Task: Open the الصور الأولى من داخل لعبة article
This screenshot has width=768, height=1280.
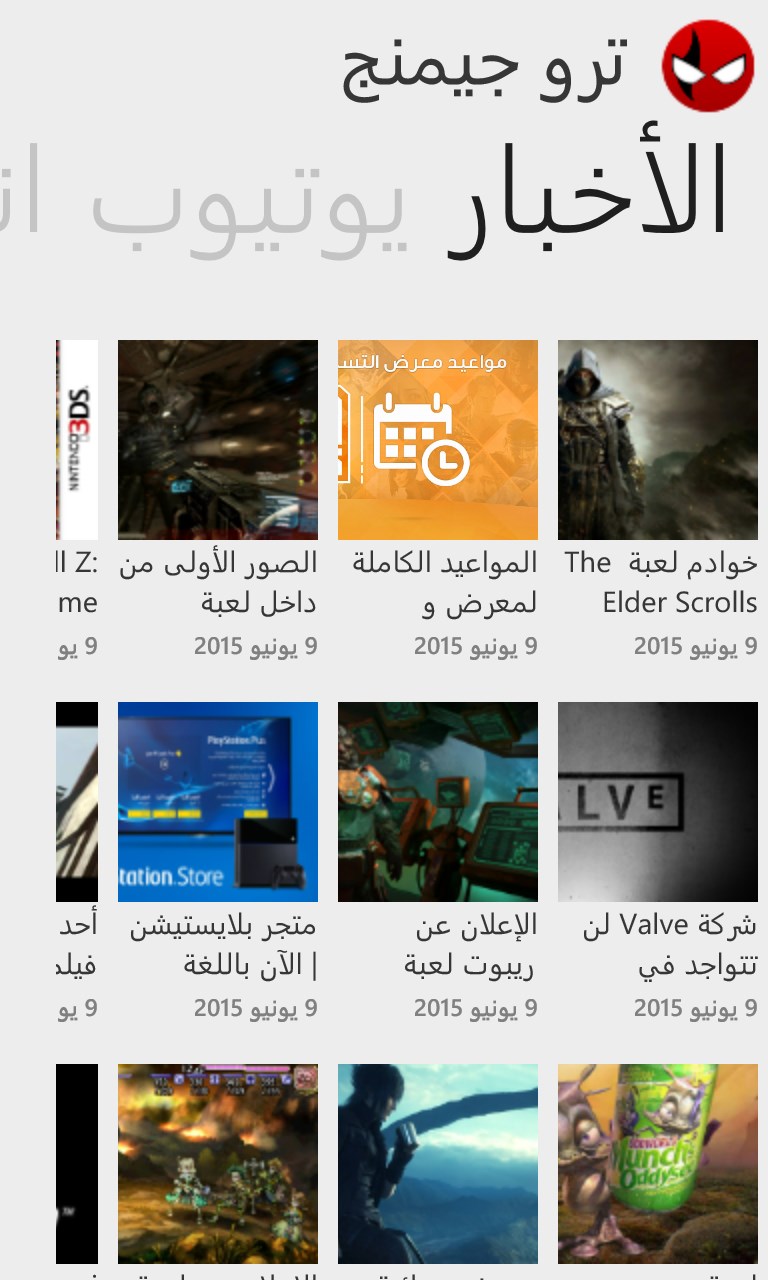Action: pos(218,440)
